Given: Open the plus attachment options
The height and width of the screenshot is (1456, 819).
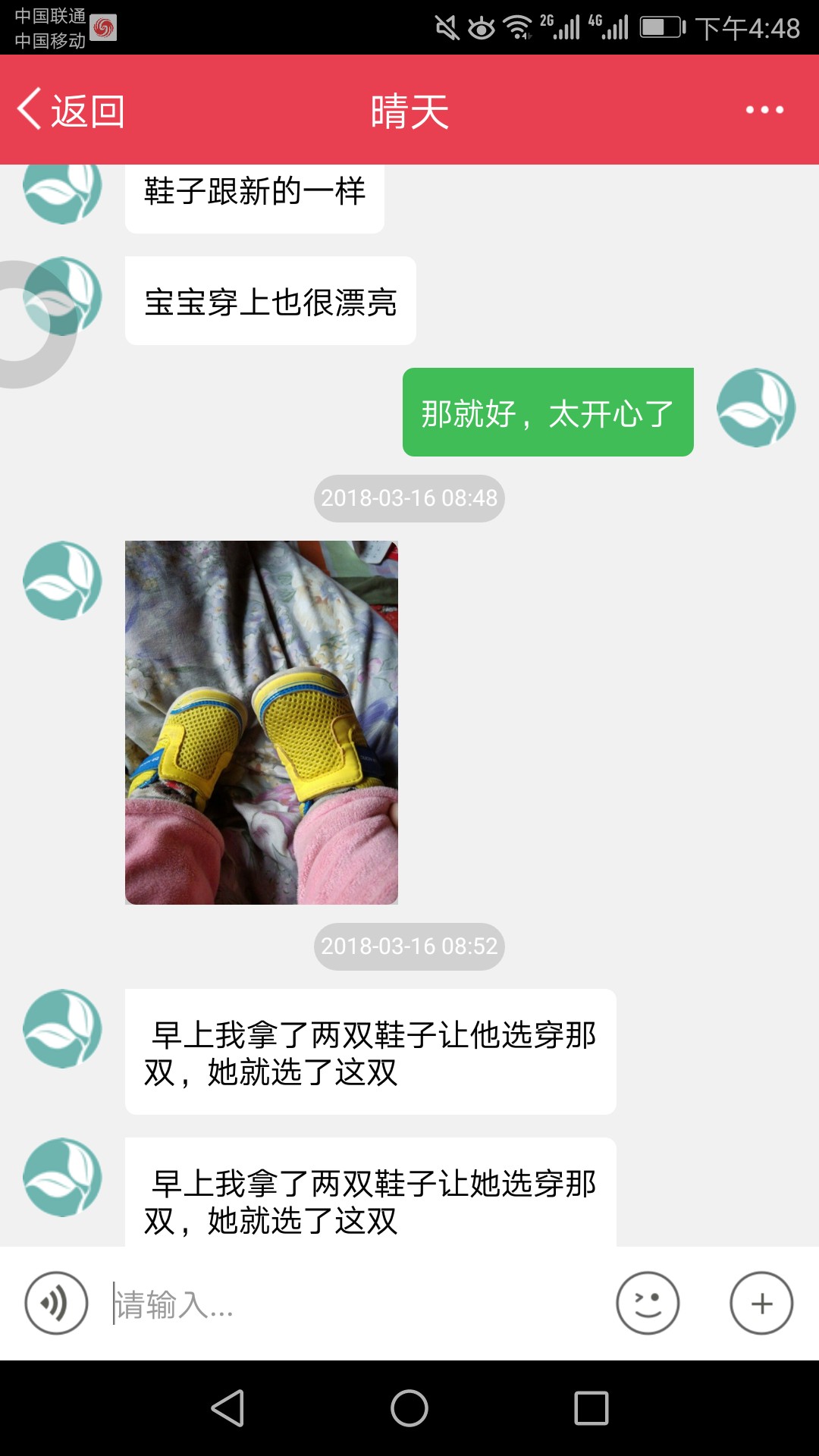Looking at the screenshot, I should (x=761, y=1303).
